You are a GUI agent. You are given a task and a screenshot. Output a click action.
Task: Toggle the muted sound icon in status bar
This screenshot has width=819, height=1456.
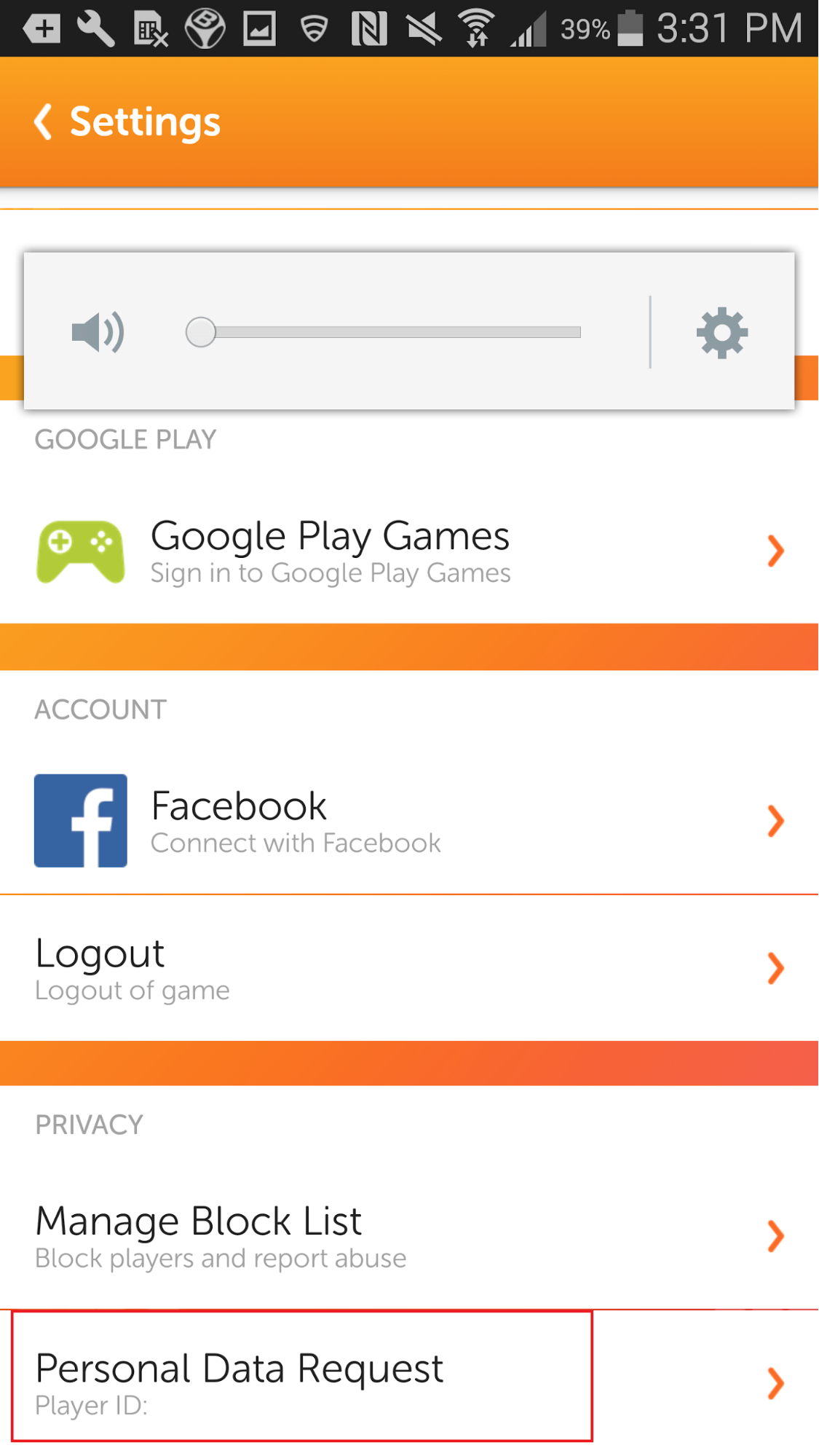coord(424,26)
